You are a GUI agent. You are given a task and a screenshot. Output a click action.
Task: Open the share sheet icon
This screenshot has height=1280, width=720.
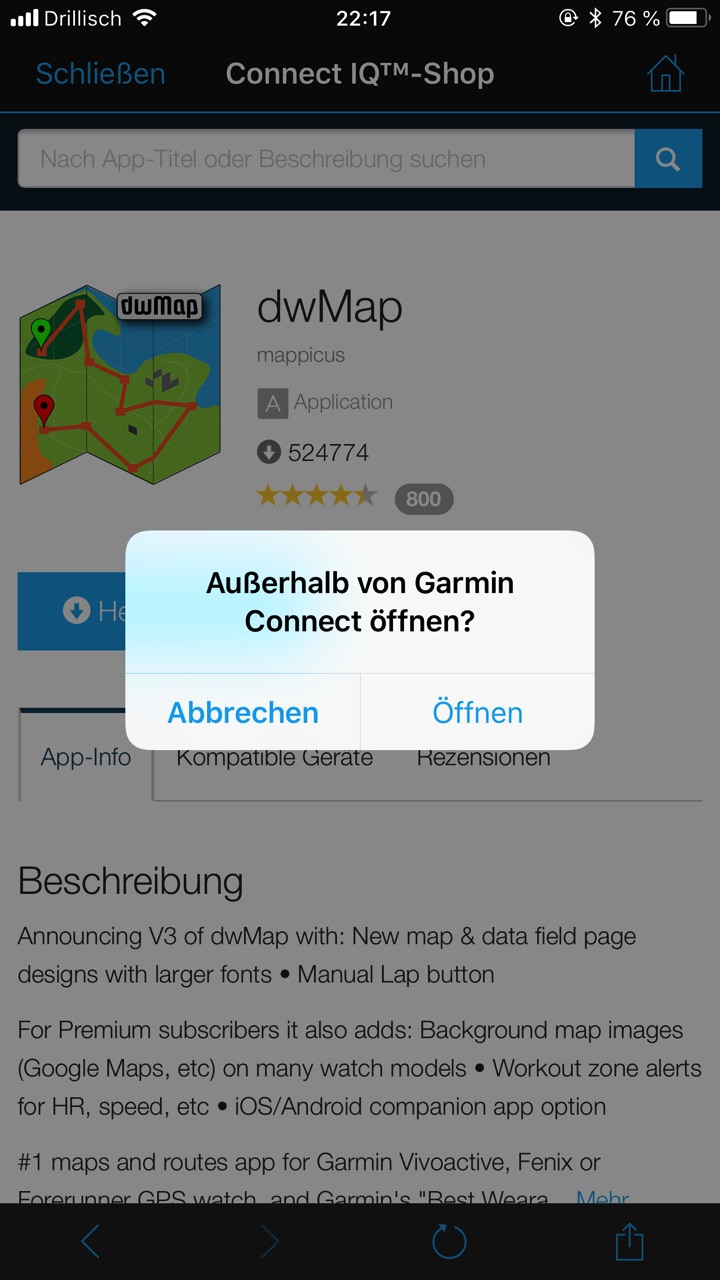tap(629, 1242)
